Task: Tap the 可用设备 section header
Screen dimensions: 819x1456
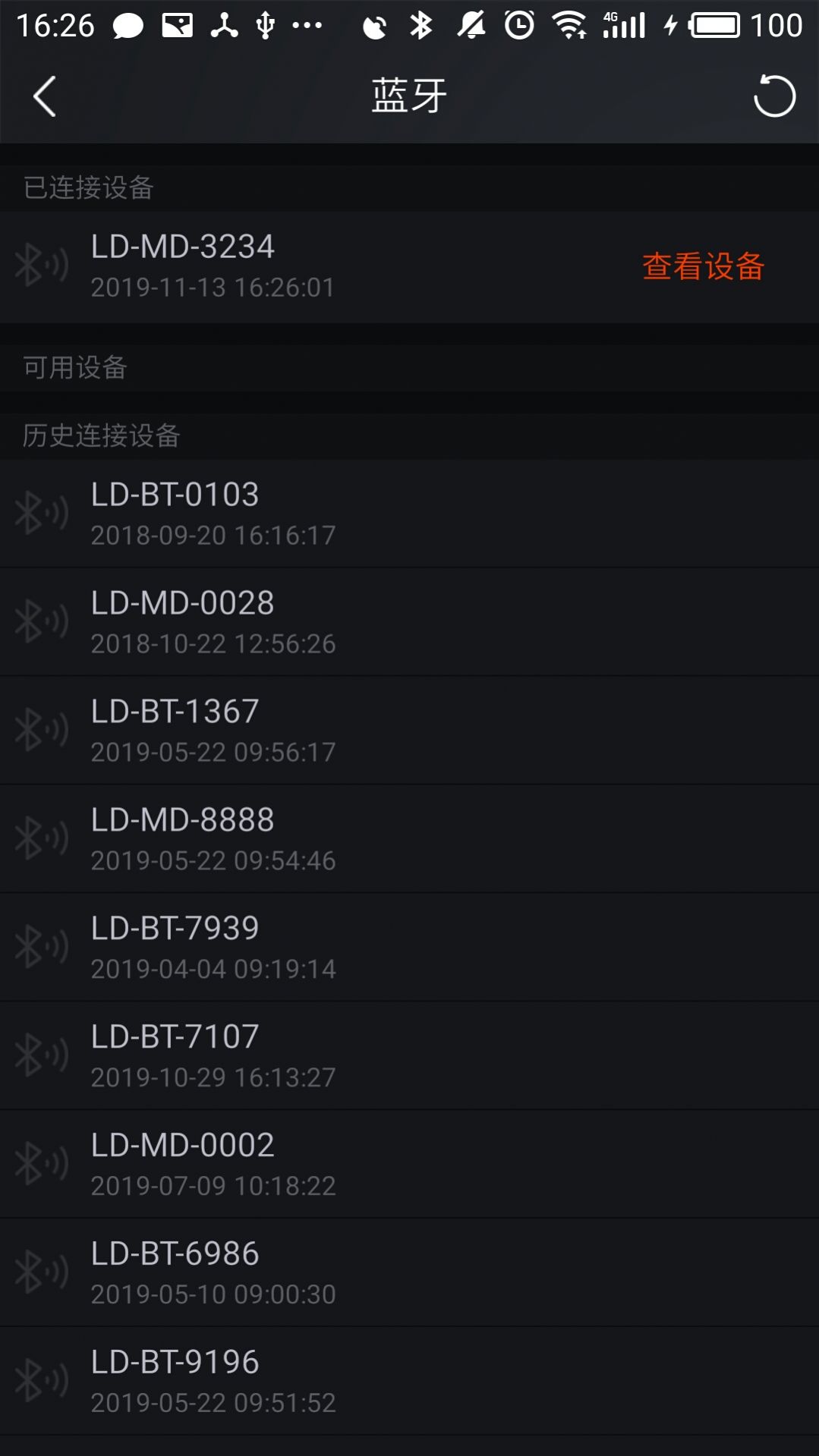Action: click(x=74, y=367)
